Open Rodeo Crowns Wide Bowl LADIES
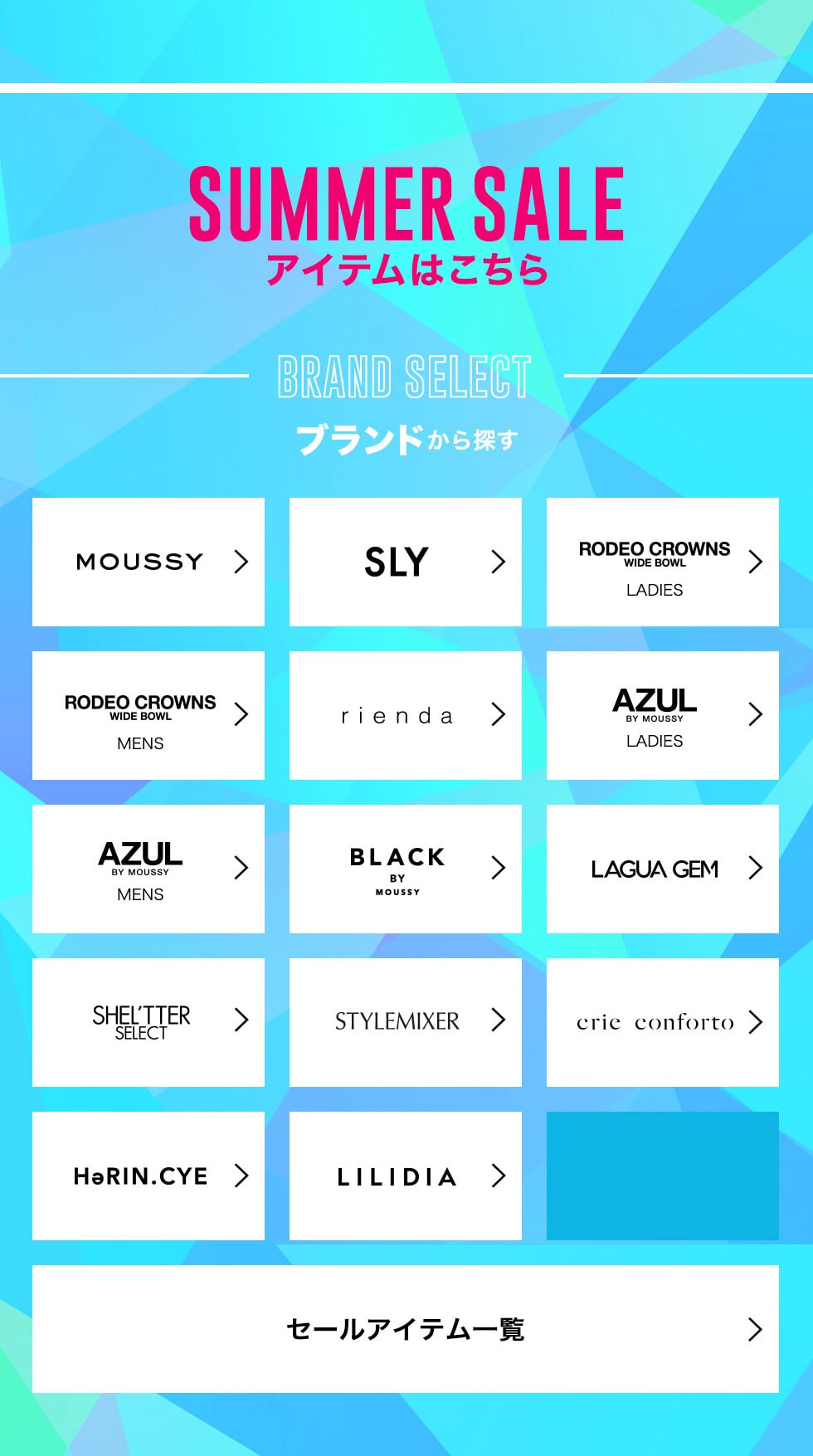The height and width of the screenshot is (1456, 813). click(x=663, y=562)
